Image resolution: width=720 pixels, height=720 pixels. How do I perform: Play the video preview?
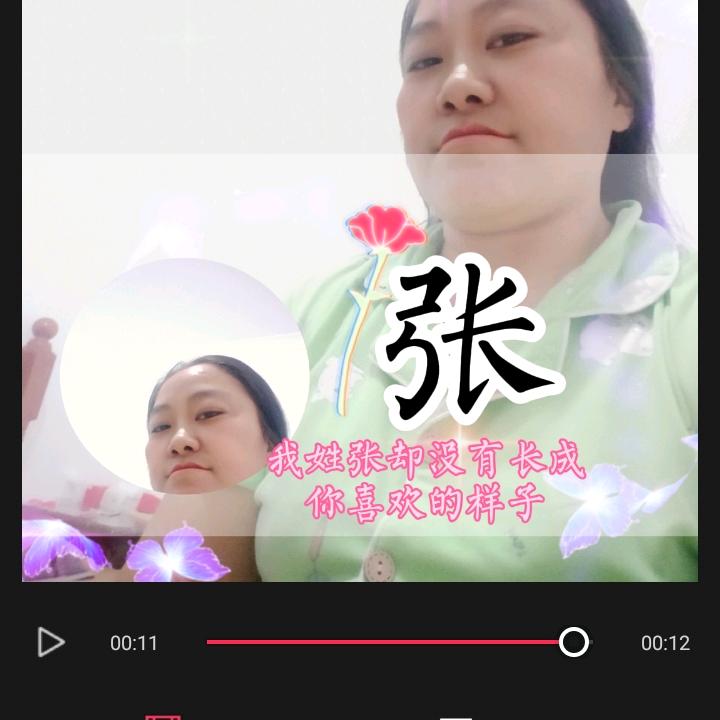51,642
